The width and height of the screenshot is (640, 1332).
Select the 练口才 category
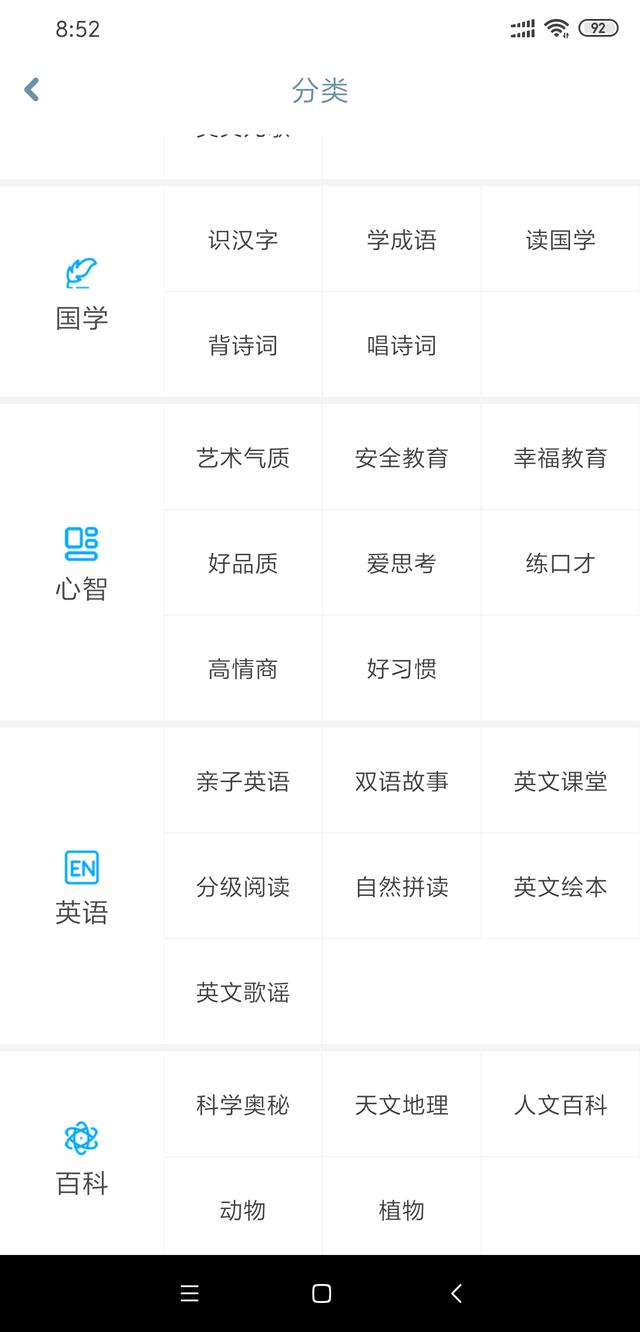coord(561,563)
